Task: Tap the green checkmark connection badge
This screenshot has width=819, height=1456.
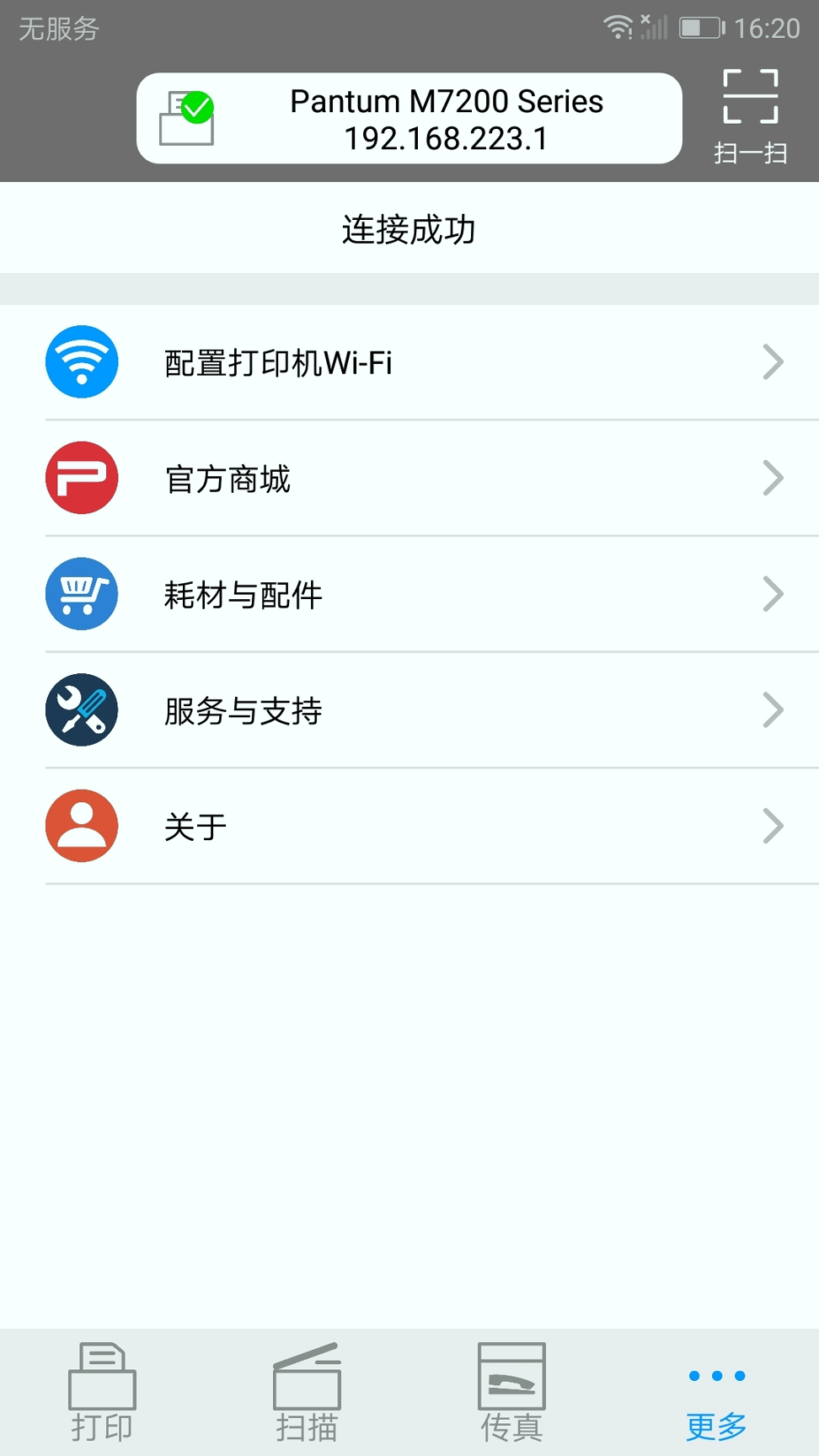Action: 197,106
